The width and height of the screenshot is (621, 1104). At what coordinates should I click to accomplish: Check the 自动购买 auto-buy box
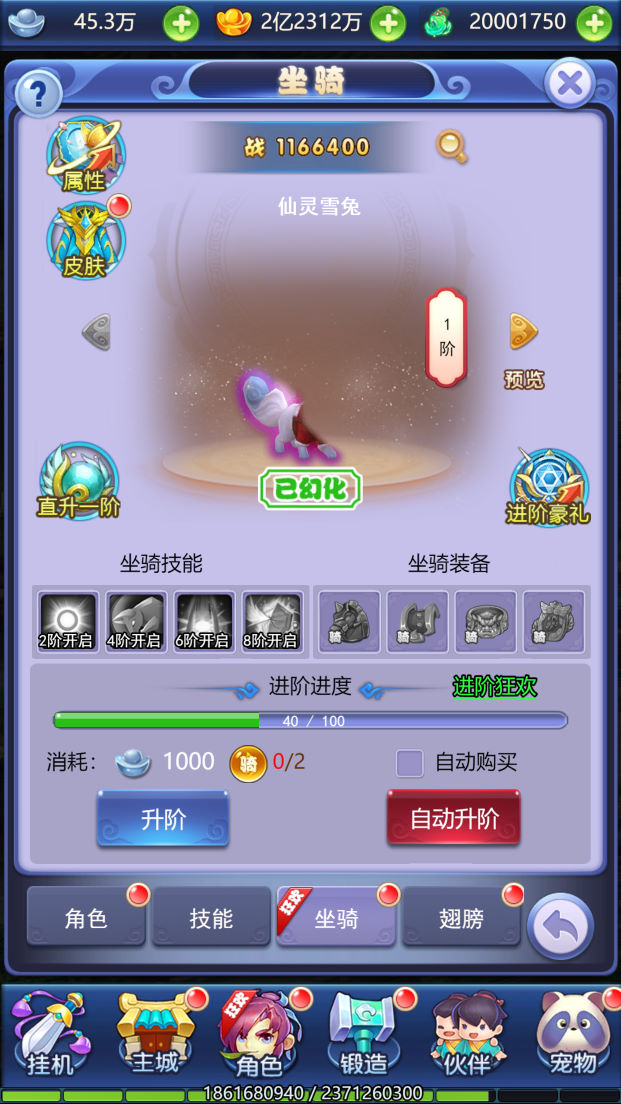(x=409, y=763)
